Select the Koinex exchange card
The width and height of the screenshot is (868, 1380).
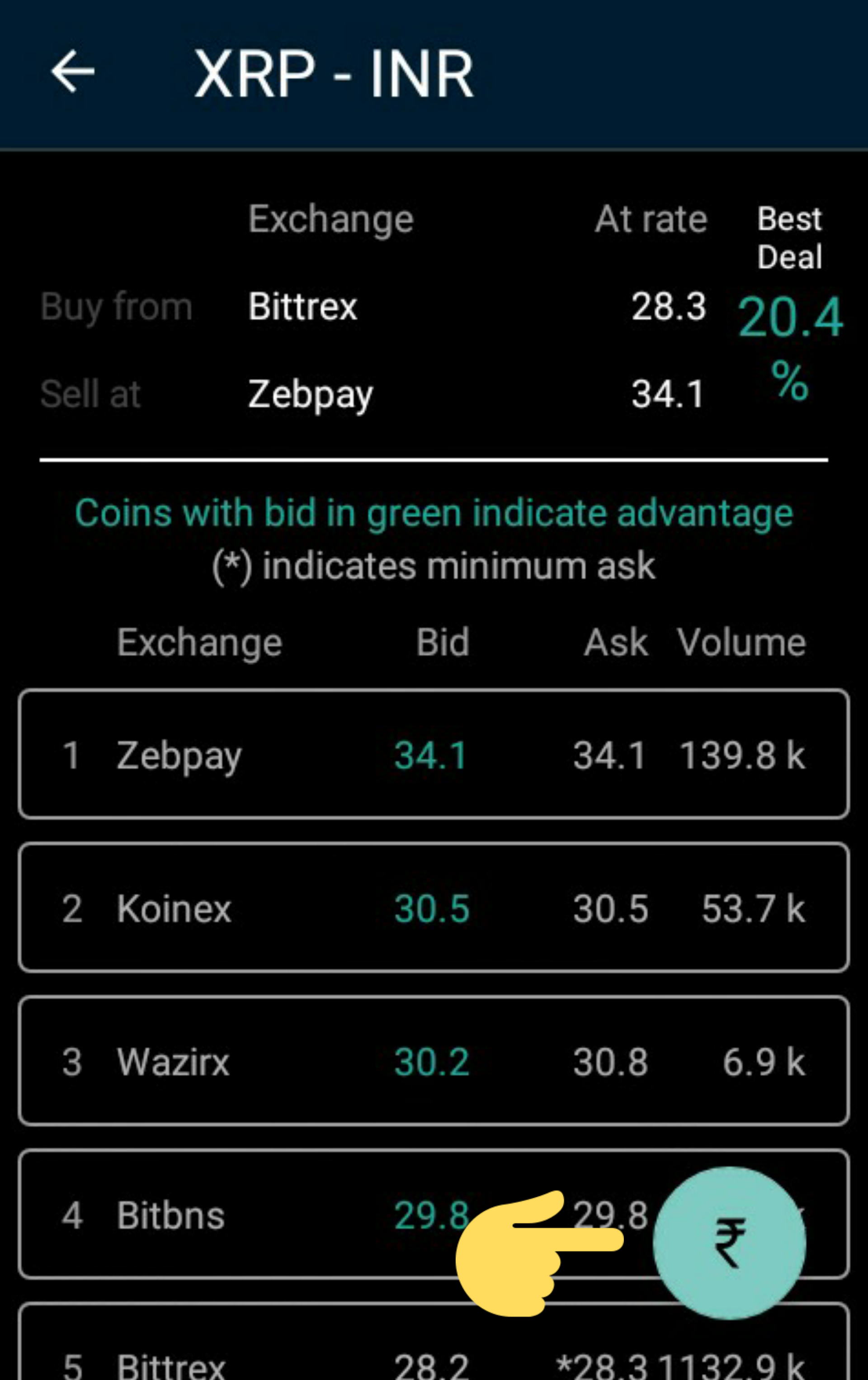pos(433,908)
